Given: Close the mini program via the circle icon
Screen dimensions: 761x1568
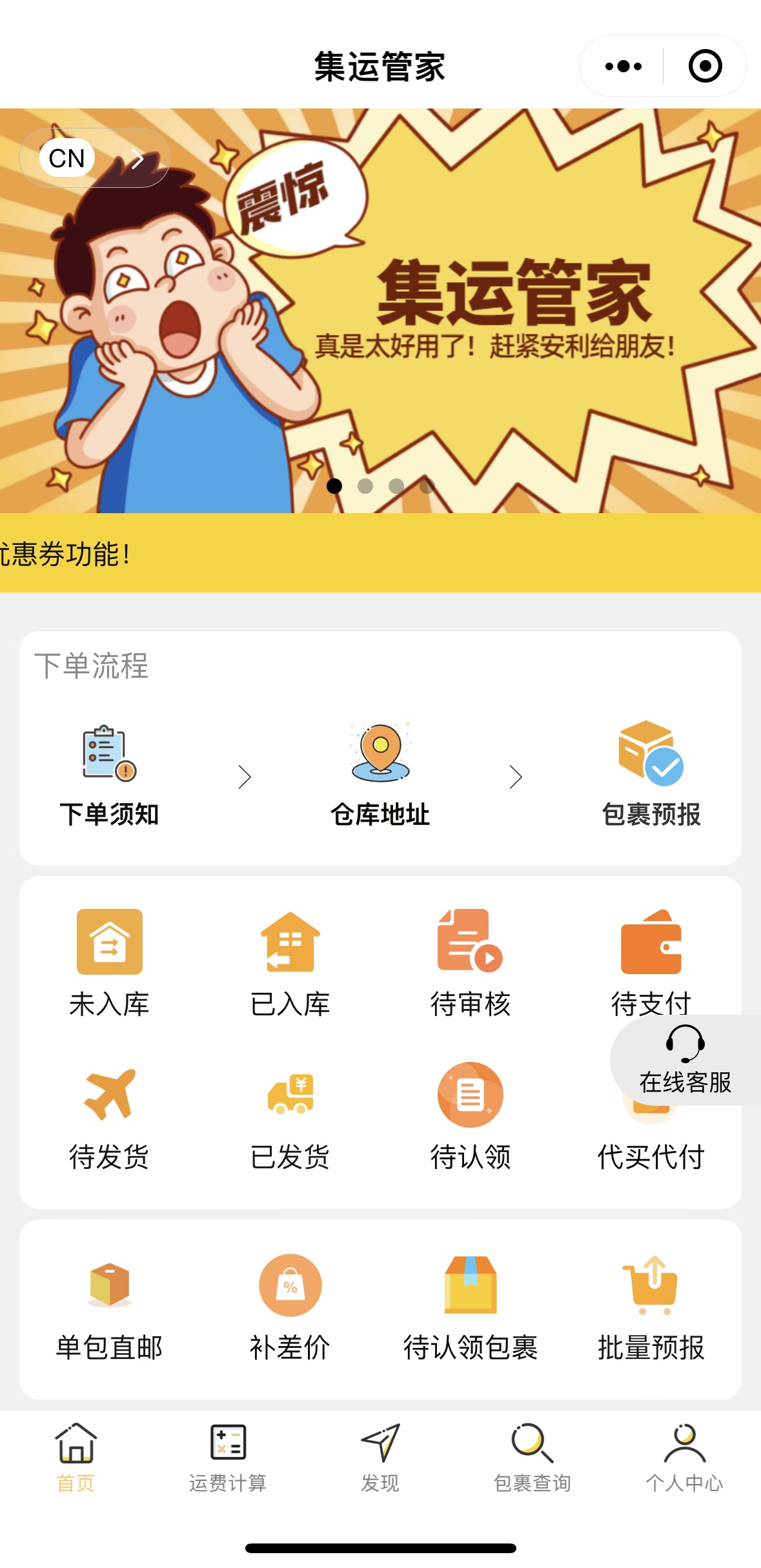Looking at the screenshot, I should [704, 66].
